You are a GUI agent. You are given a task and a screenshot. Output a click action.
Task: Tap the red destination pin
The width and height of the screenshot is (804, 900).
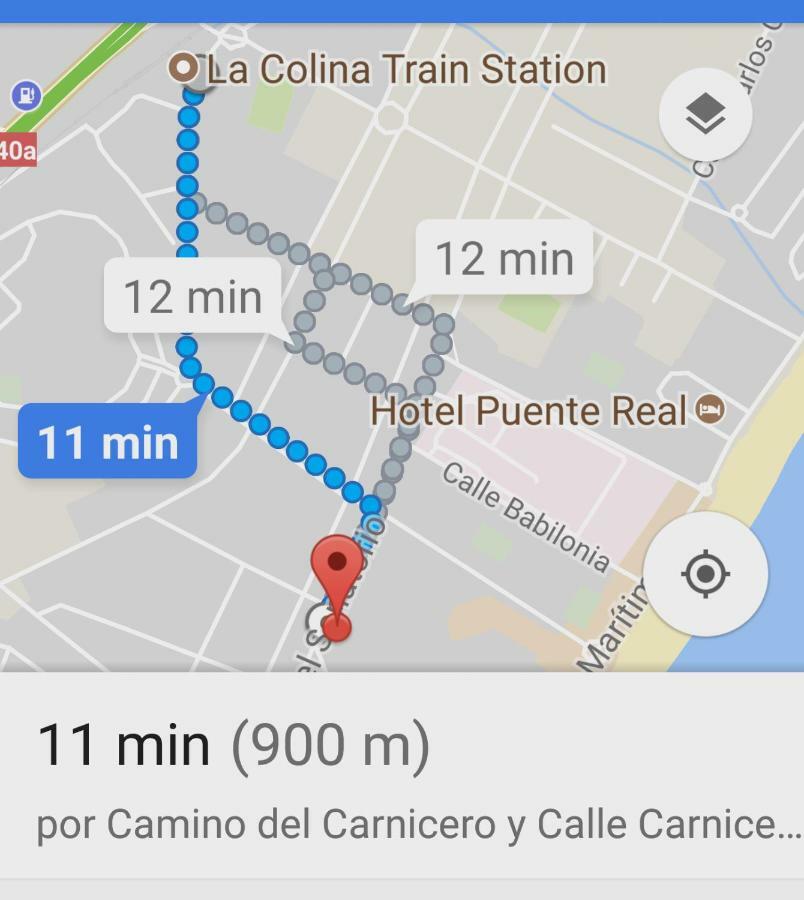pos(338,580)
